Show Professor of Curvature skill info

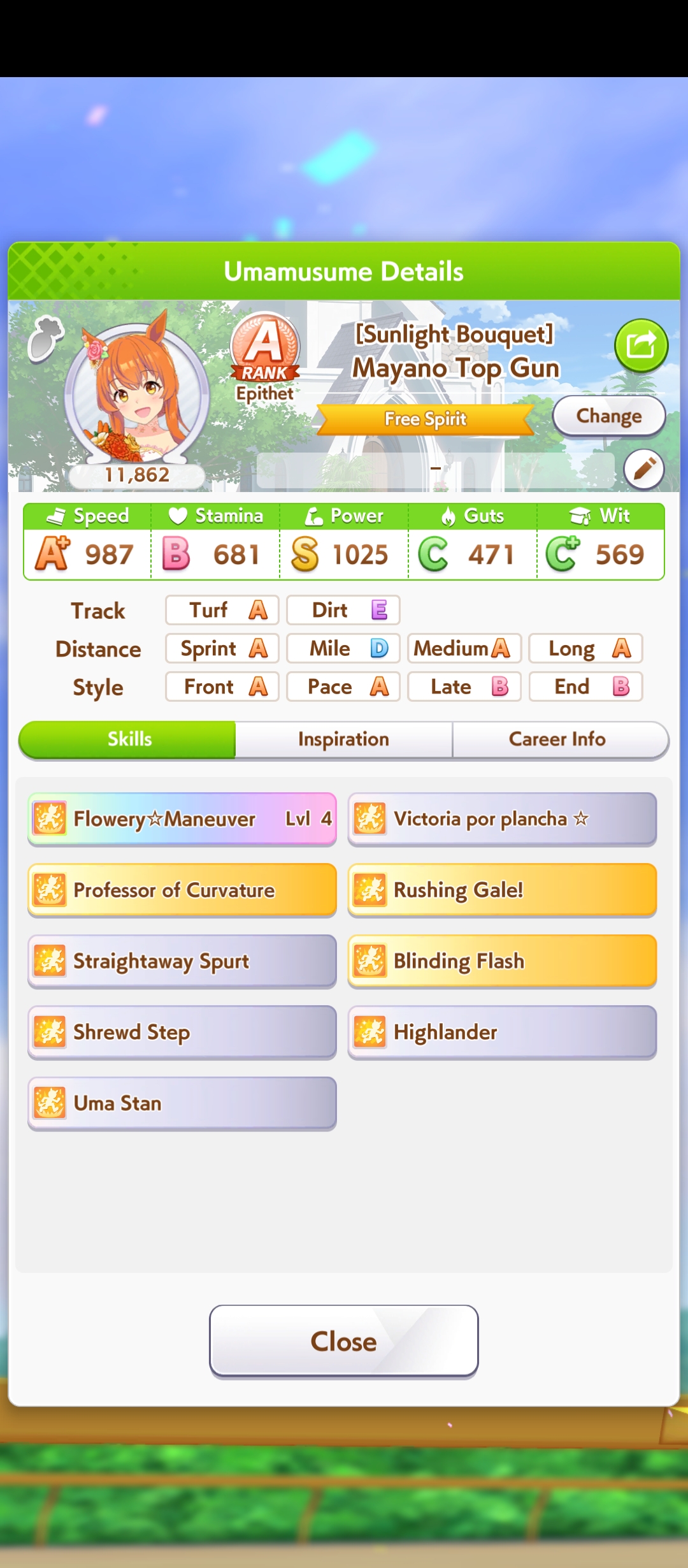click(182, 890)
